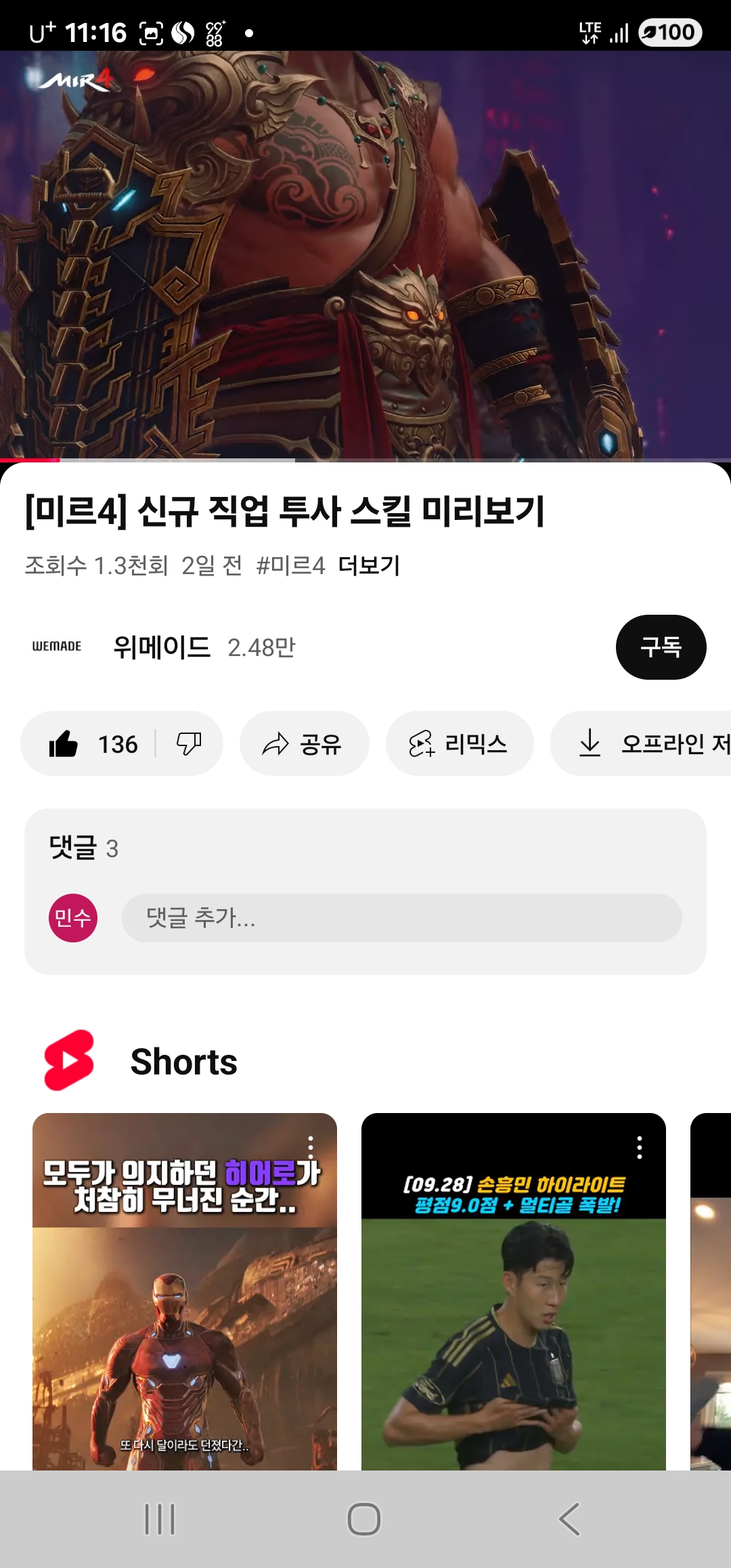
Task: Share the video via 공유
Action: coord(304,744)
